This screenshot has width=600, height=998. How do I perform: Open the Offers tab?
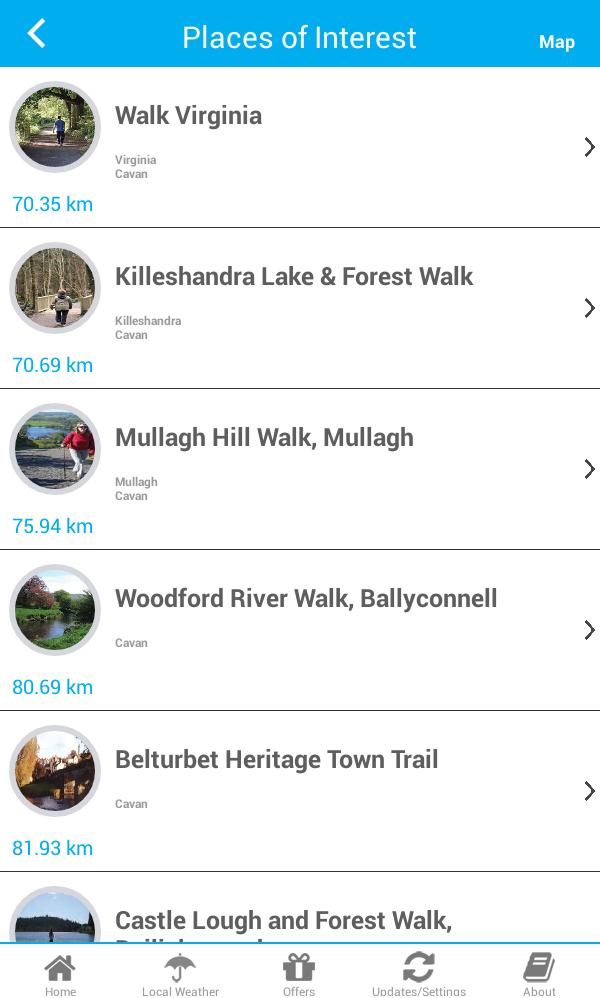coord(299,973)
